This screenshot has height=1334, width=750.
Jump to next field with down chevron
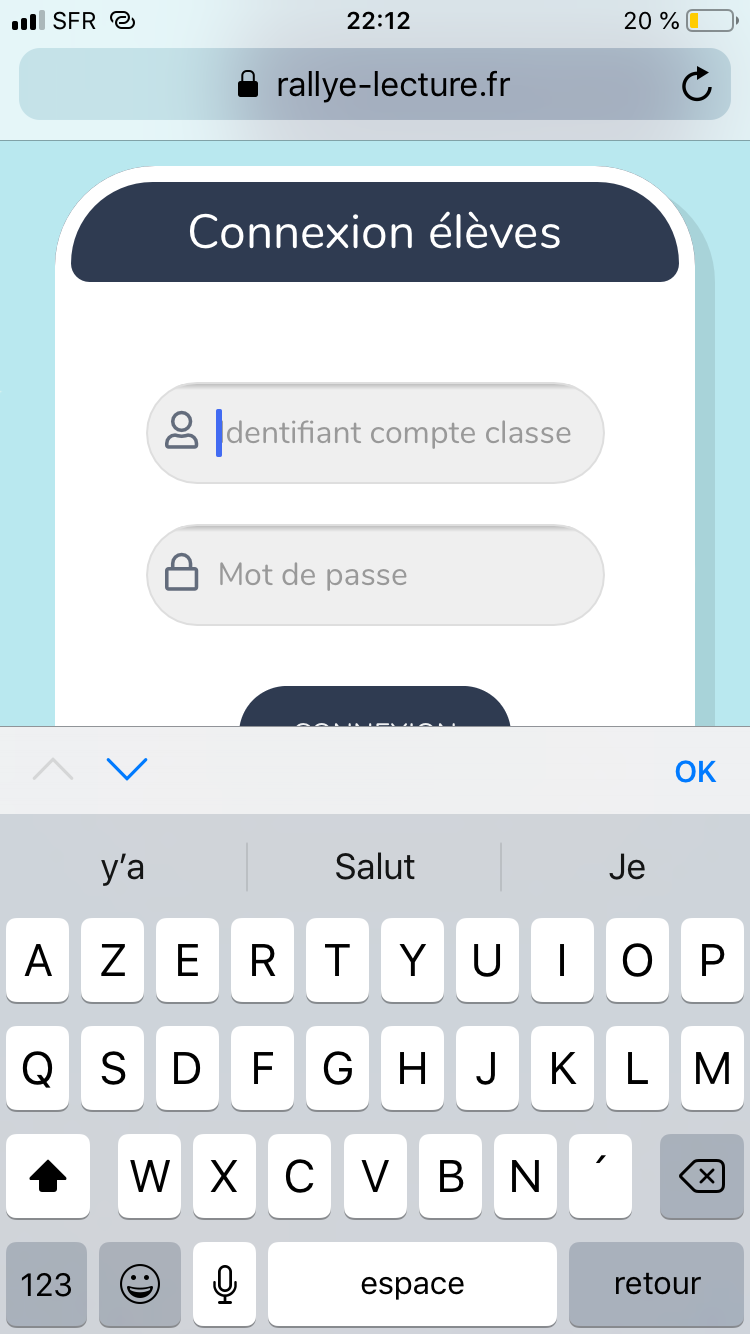coord(127,769)
